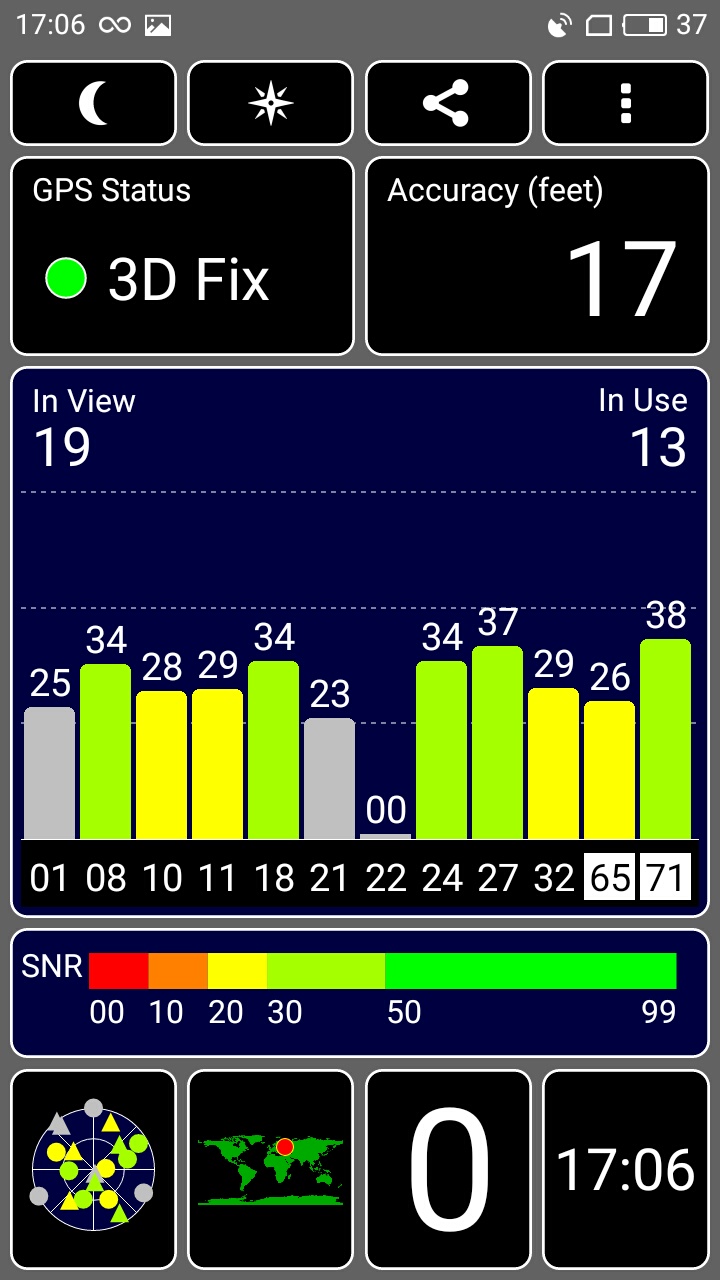Open the compass star button

coord(271,104)
